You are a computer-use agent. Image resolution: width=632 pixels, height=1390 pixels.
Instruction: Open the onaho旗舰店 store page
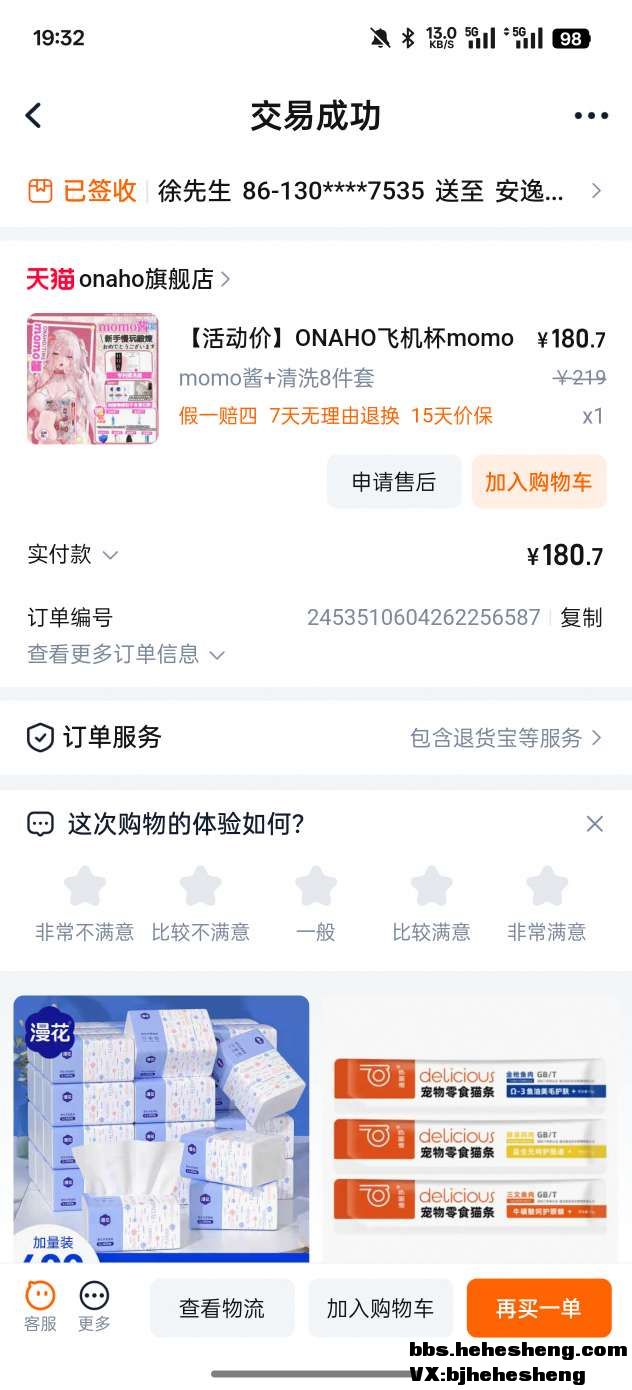pos(129,279)
